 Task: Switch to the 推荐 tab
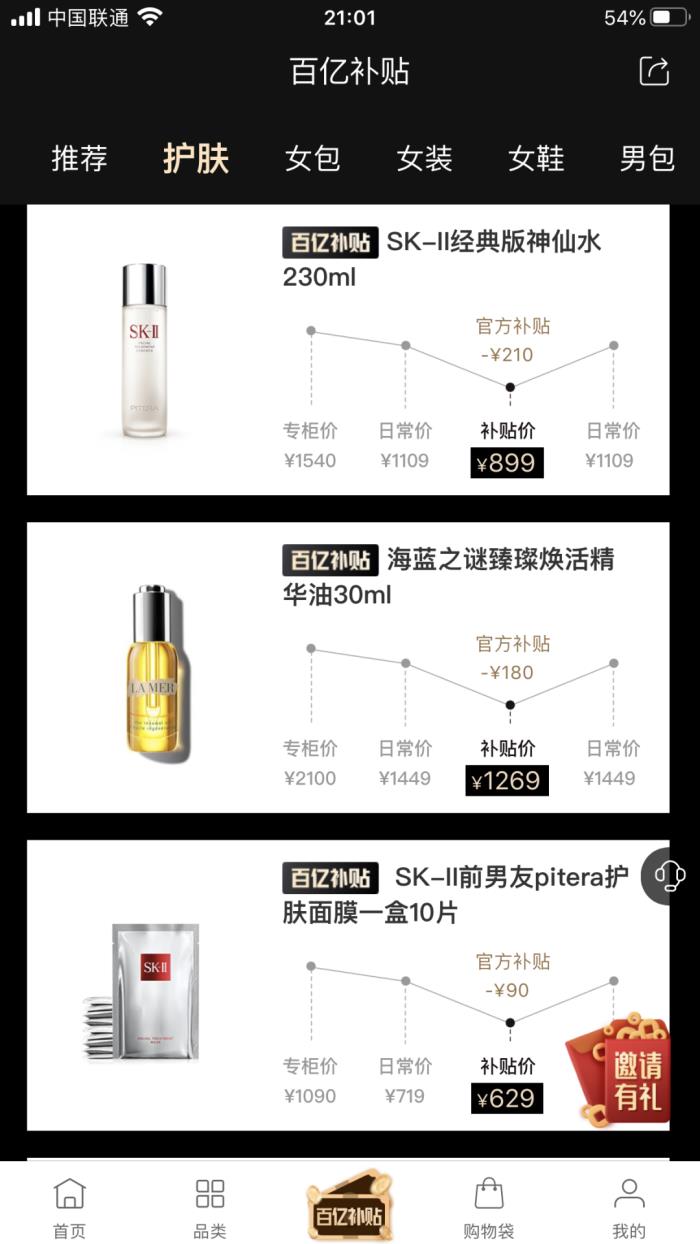coord(79,158)
